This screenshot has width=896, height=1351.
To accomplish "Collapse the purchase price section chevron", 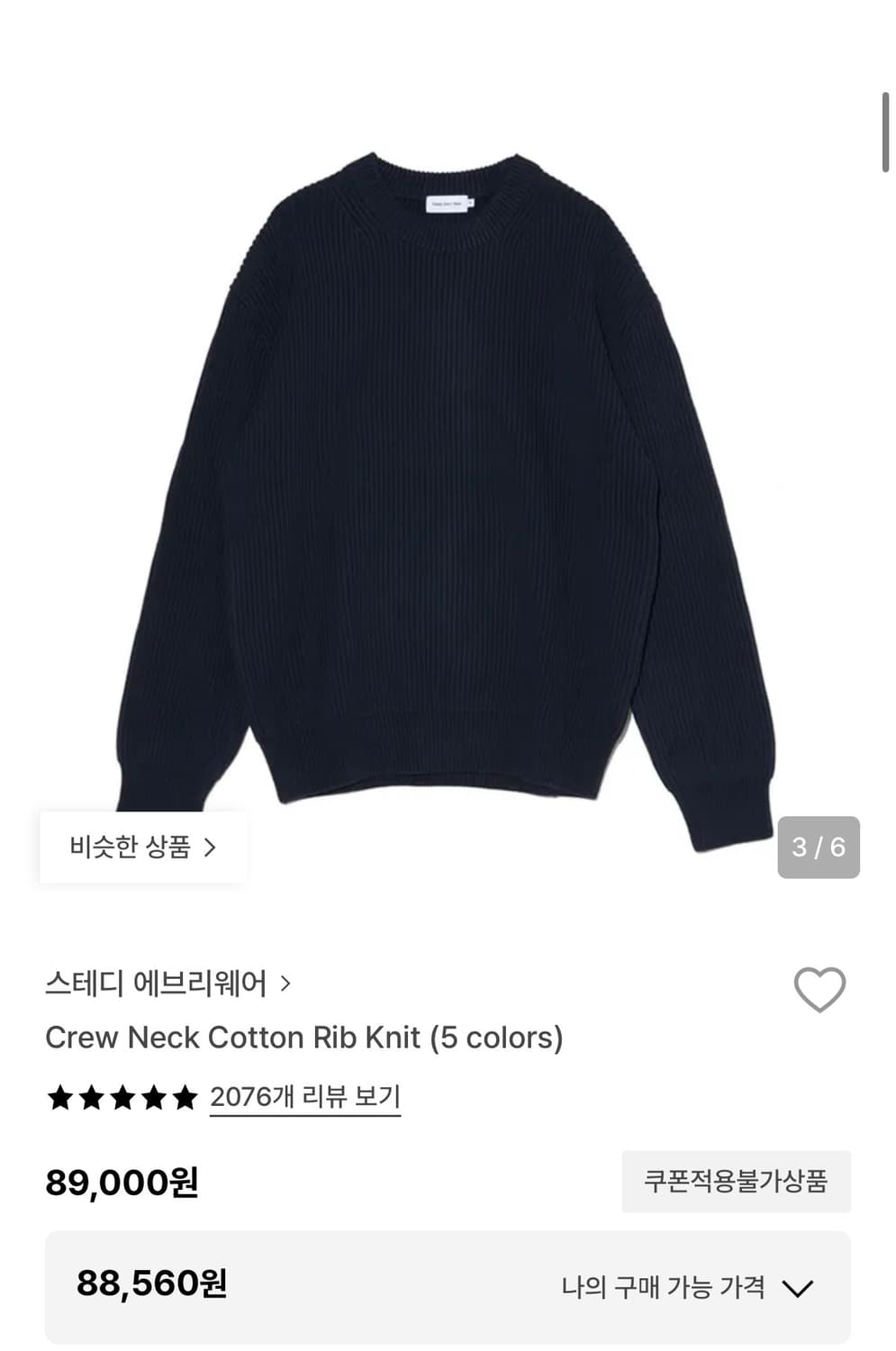I will (796, 1289).
